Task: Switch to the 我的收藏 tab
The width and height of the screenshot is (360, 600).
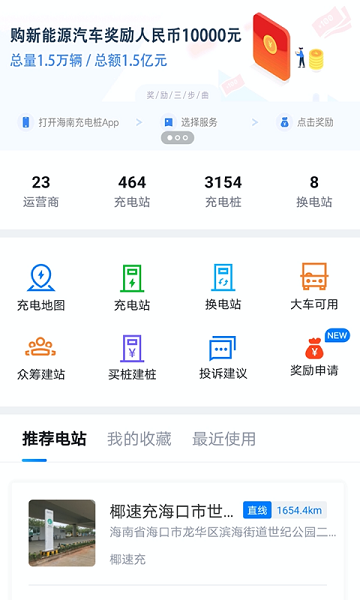Action: tap(139, 439)
